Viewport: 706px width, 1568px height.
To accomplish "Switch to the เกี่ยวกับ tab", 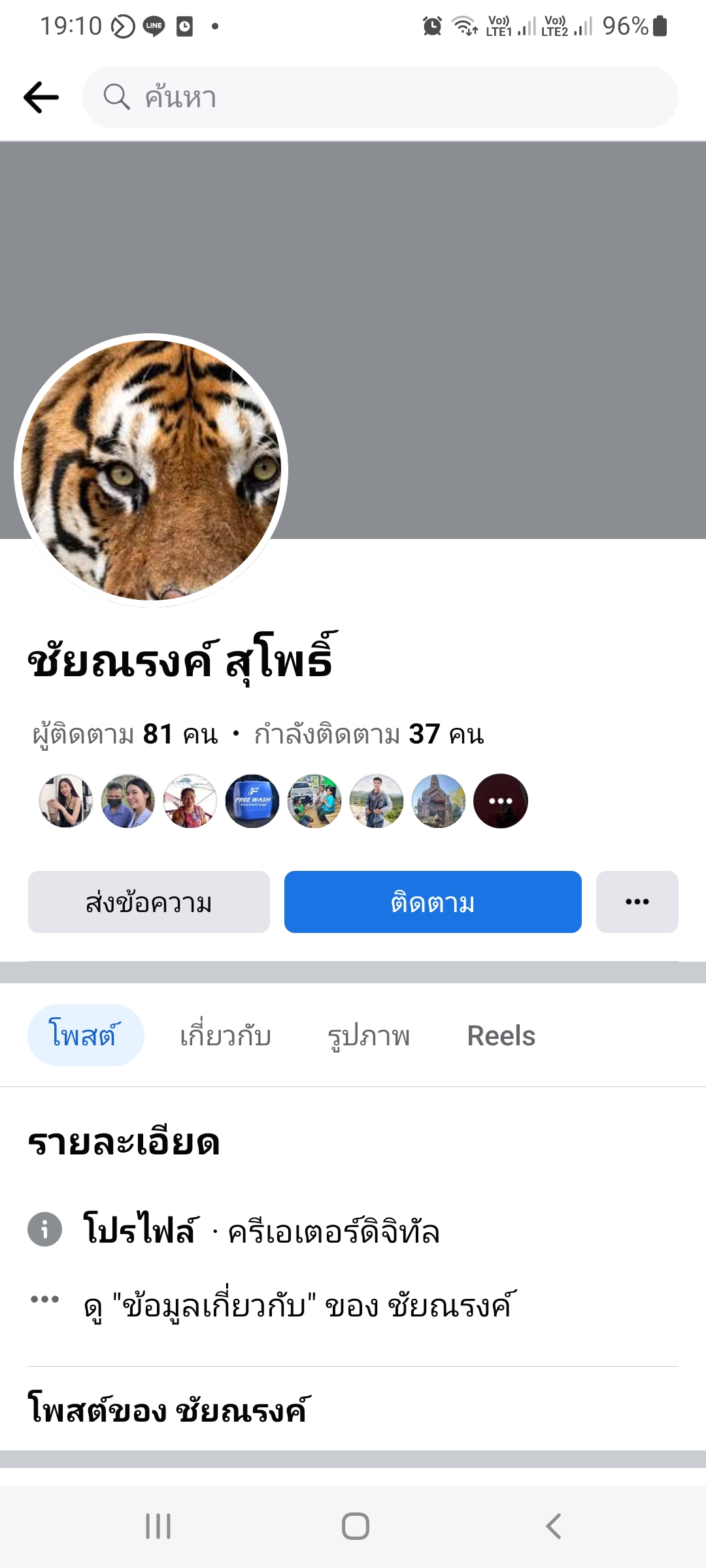I will click(x=226, y=1036).
